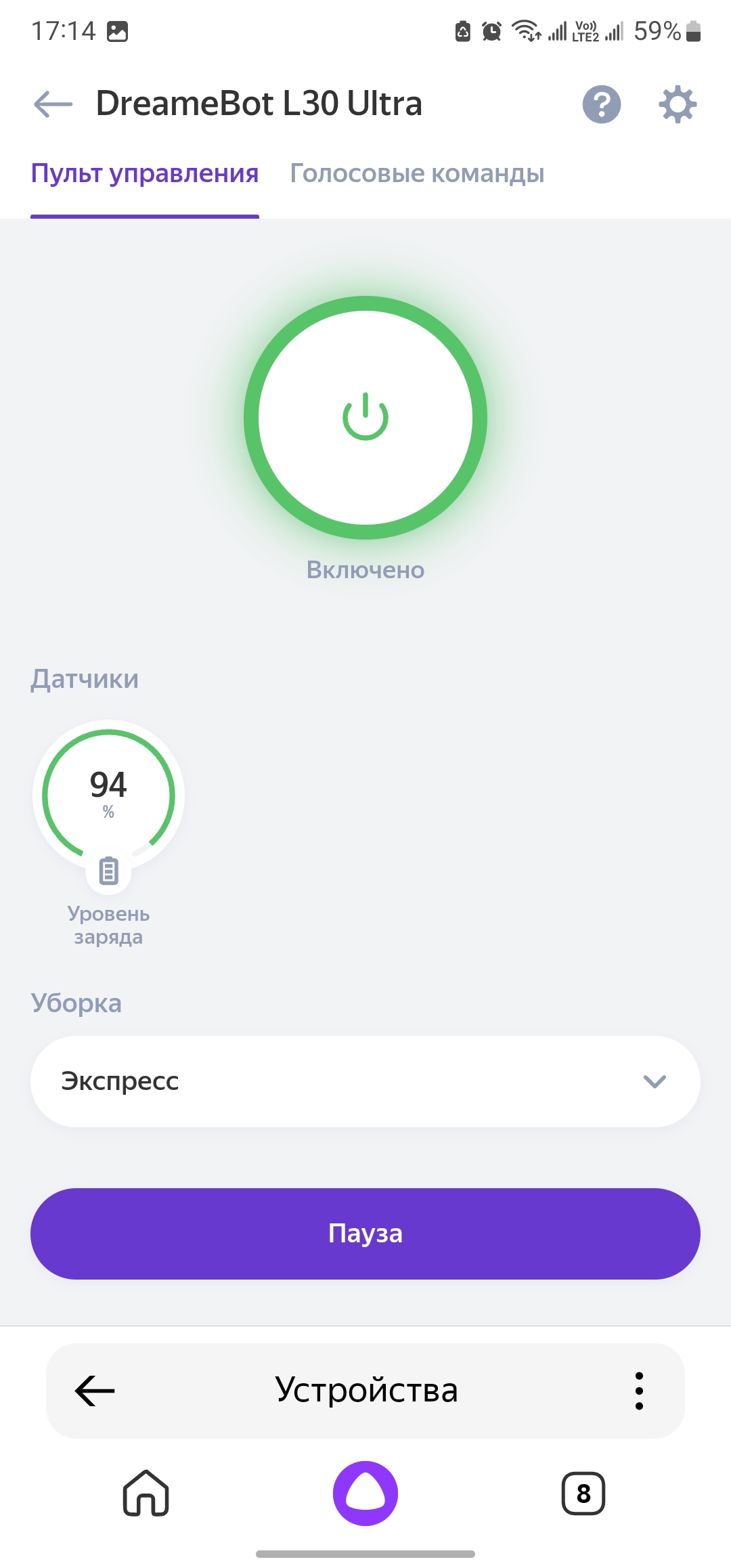Activate the Alice voice assistant button

365,1493
